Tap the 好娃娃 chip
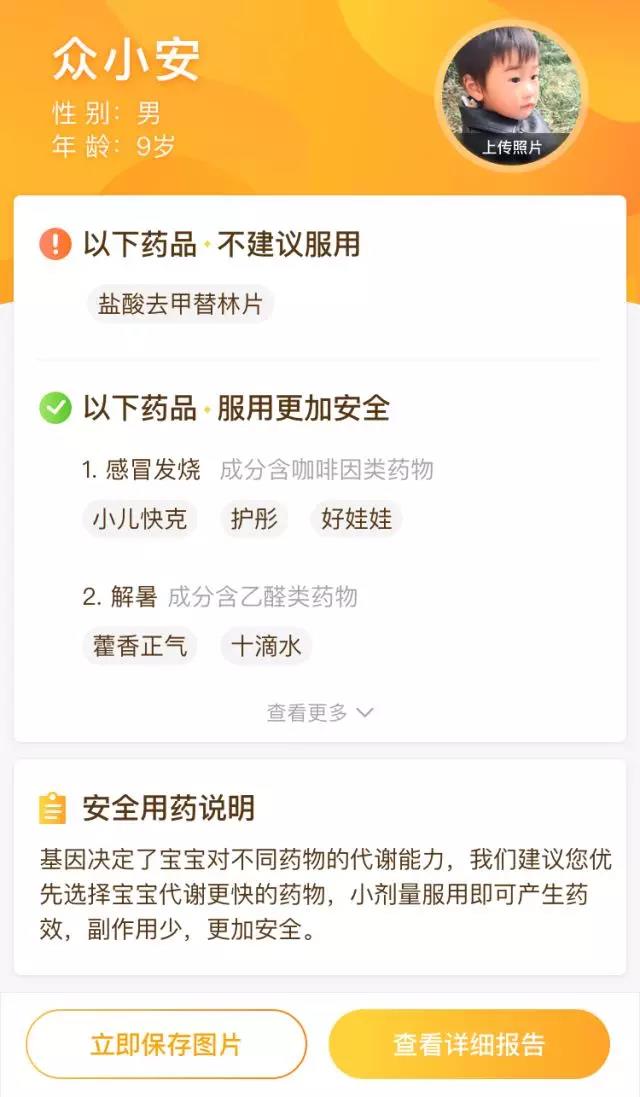Viewport: 640px width, 1097px height. coord(356,519)
